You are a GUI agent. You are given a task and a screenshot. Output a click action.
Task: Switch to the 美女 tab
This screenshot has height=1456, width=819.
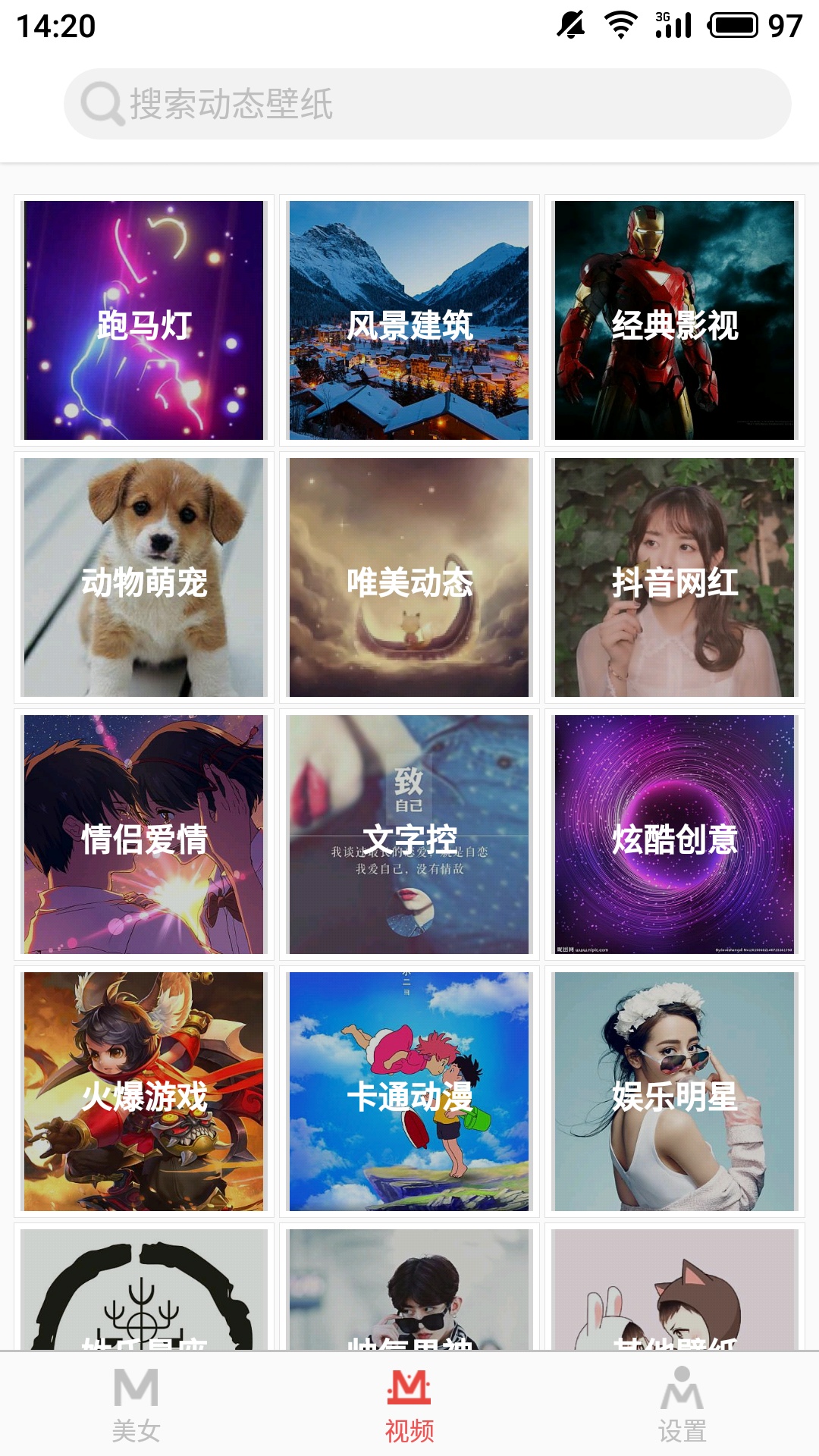136,1404
